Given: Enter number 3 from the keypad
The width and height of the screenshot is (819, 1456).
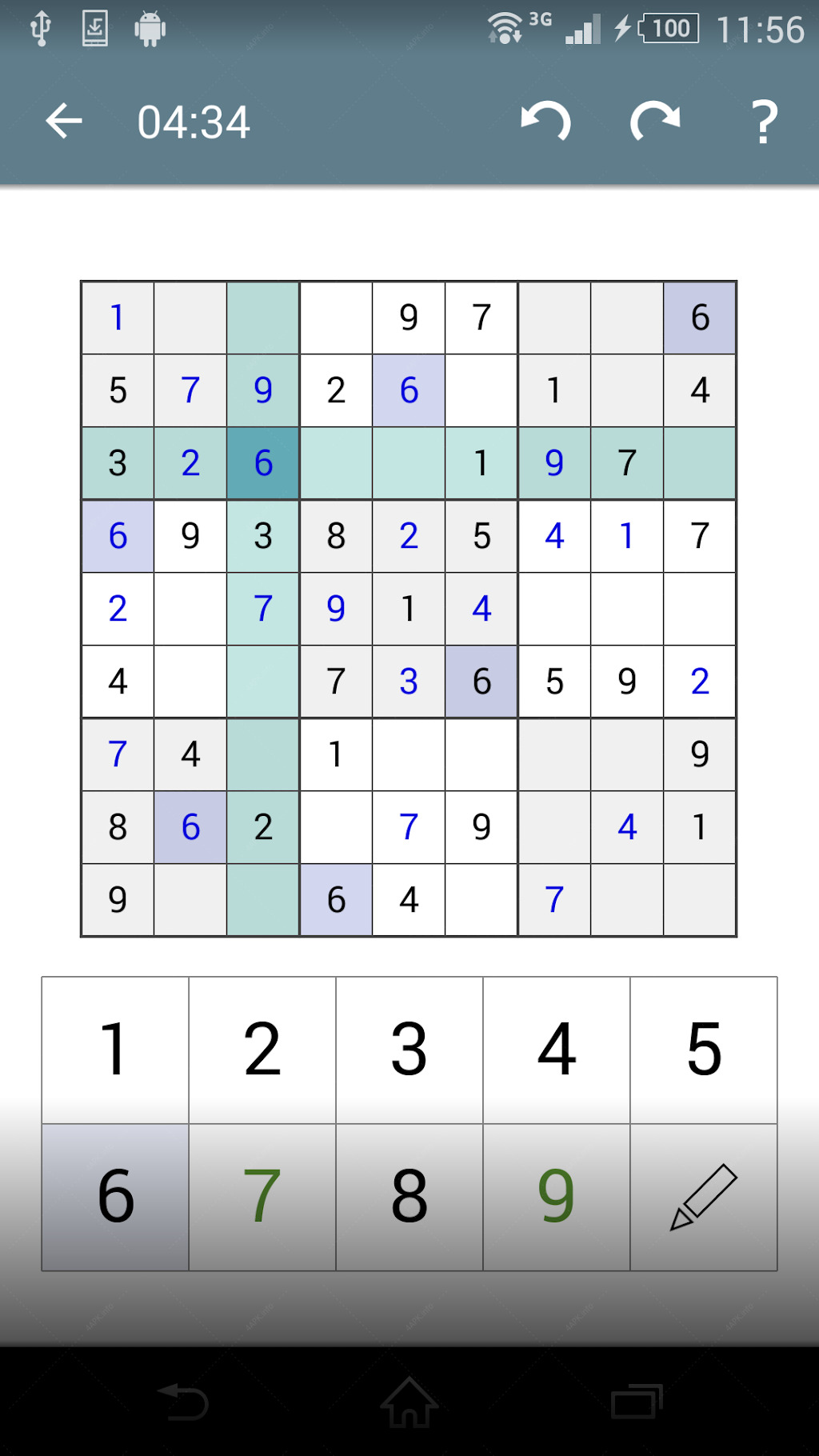Looking at the screenshot, I should pyautogui.click(x=409, y=1050).
